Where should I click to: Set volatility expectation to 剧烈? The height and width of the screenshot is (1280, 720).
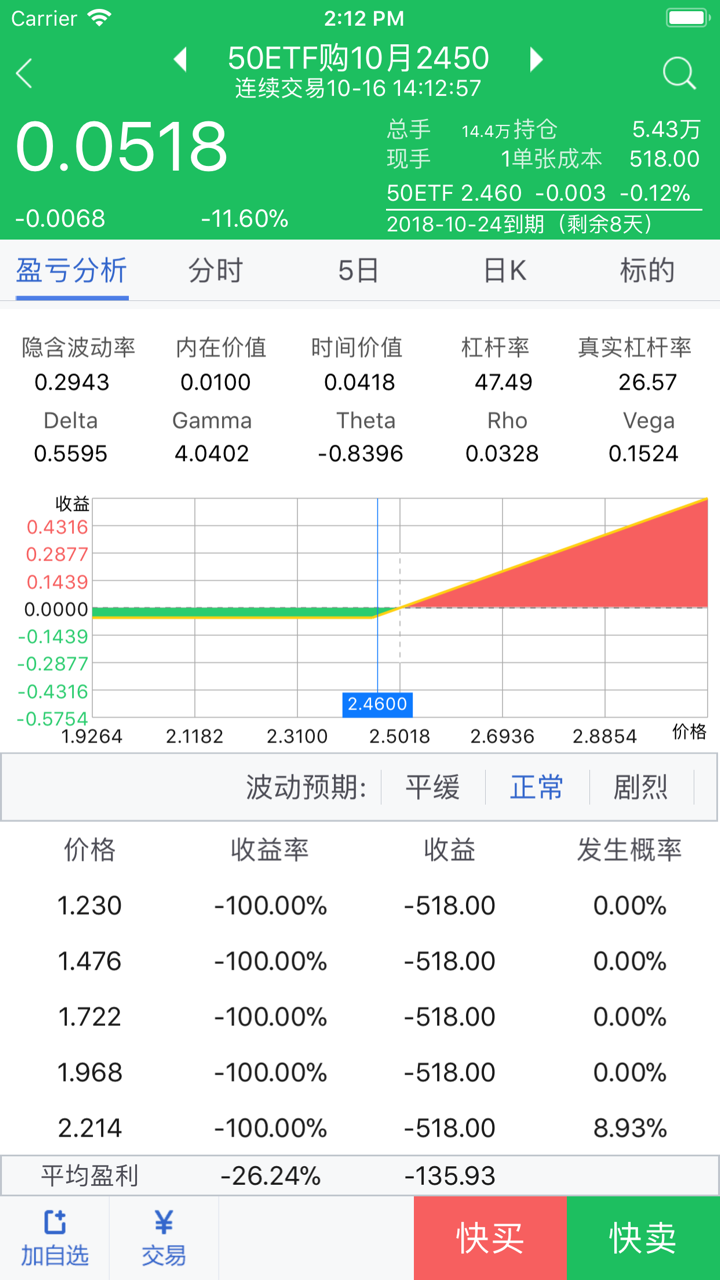tap(641, 788)
